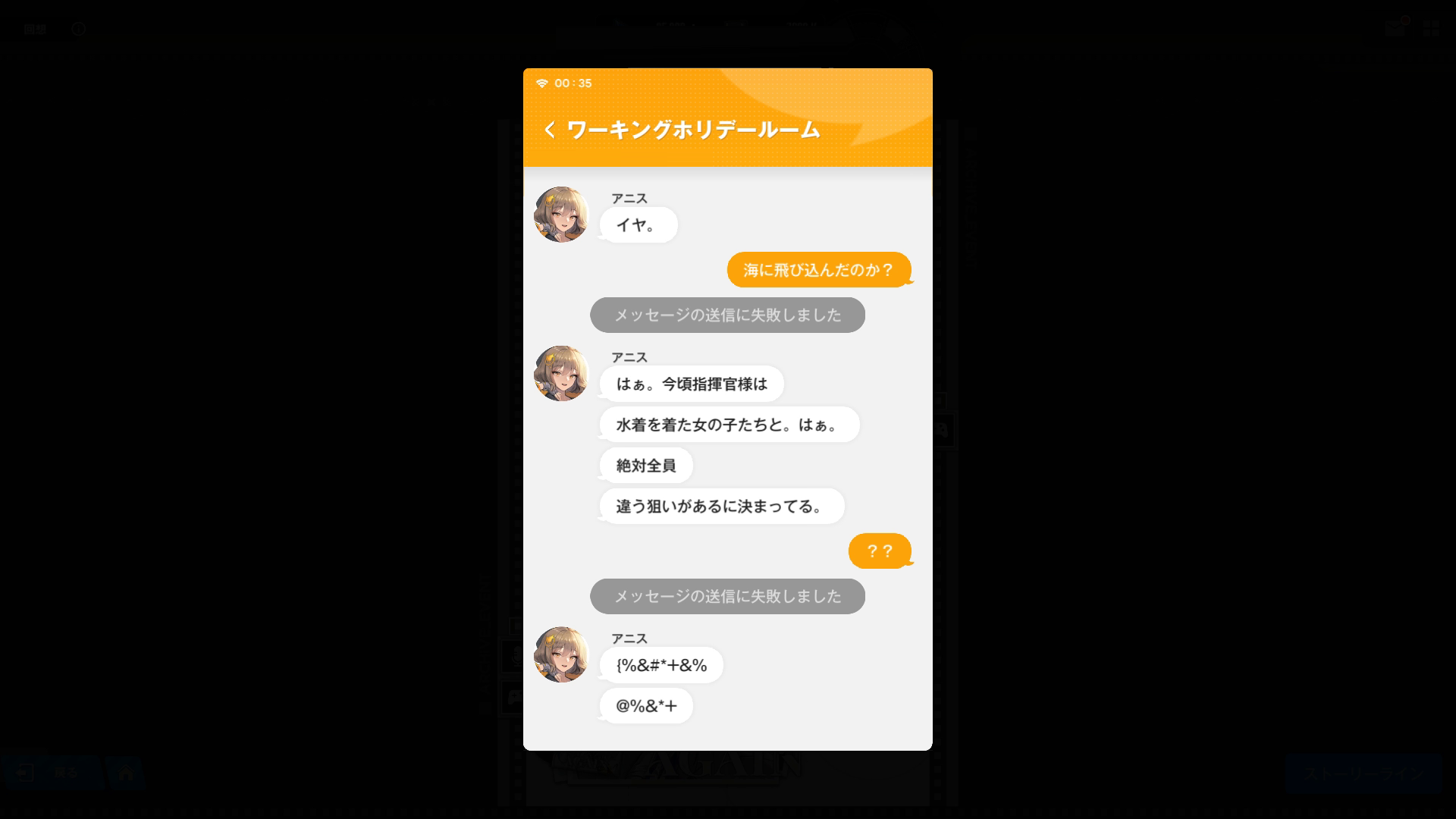Tap the back arrow beside ワーキングホリデールーム
Image resolution: width=1456 pixels, height=819 pixels.
550,130
